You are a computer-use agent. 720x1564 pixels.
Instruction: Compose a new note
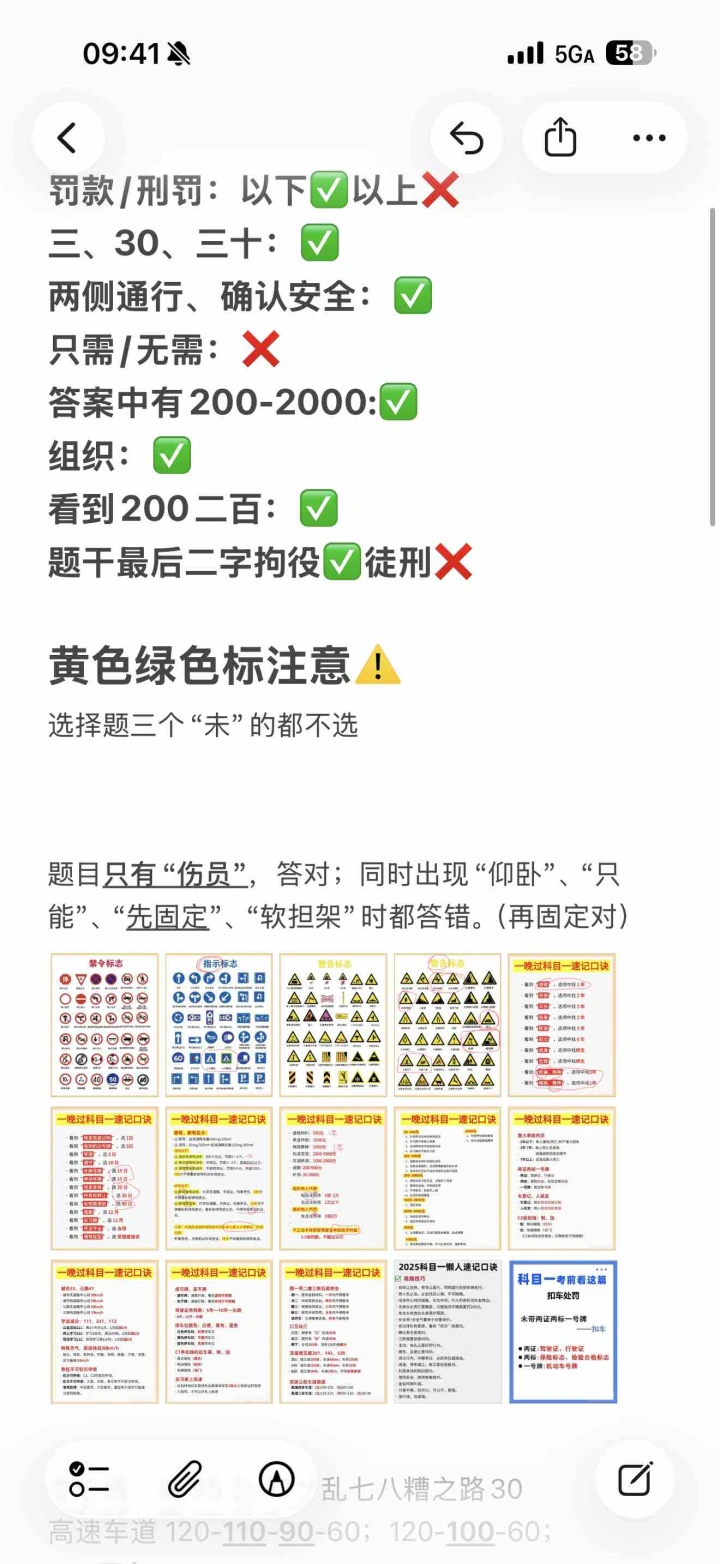(x=635, y=1478)
